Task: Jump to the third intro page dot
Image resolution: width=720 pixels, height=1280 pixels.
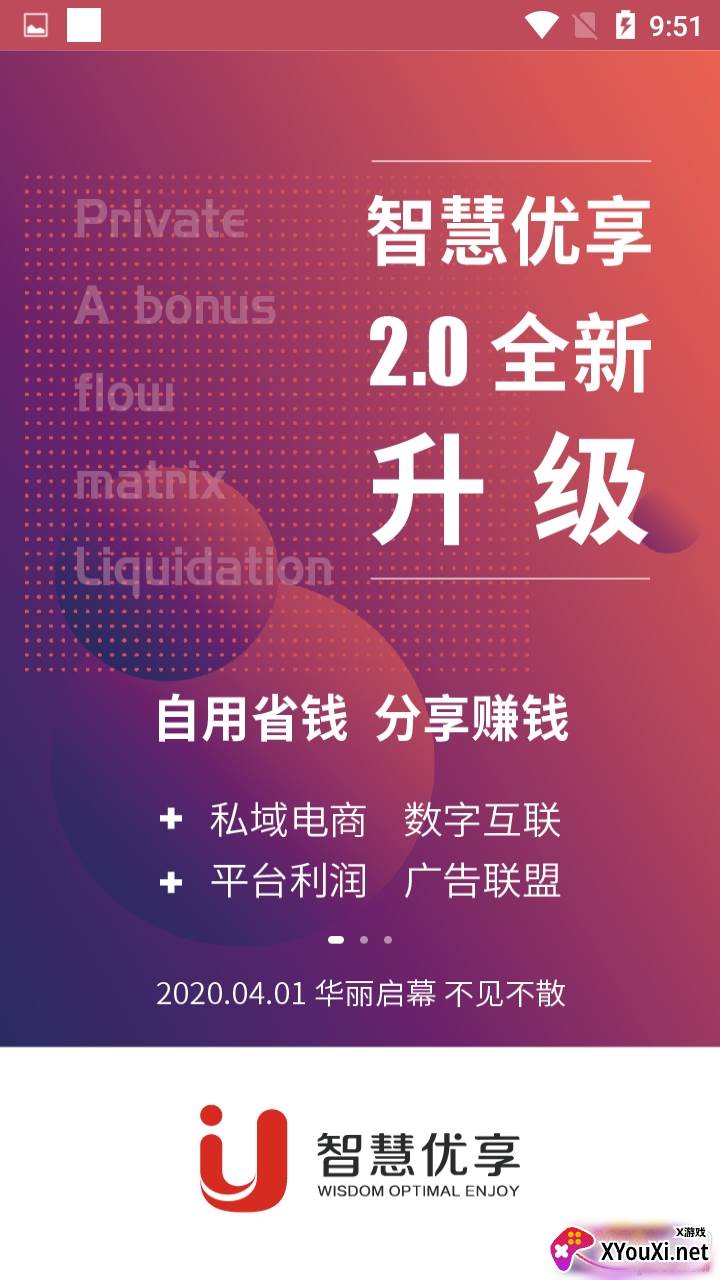Action: 388,940
